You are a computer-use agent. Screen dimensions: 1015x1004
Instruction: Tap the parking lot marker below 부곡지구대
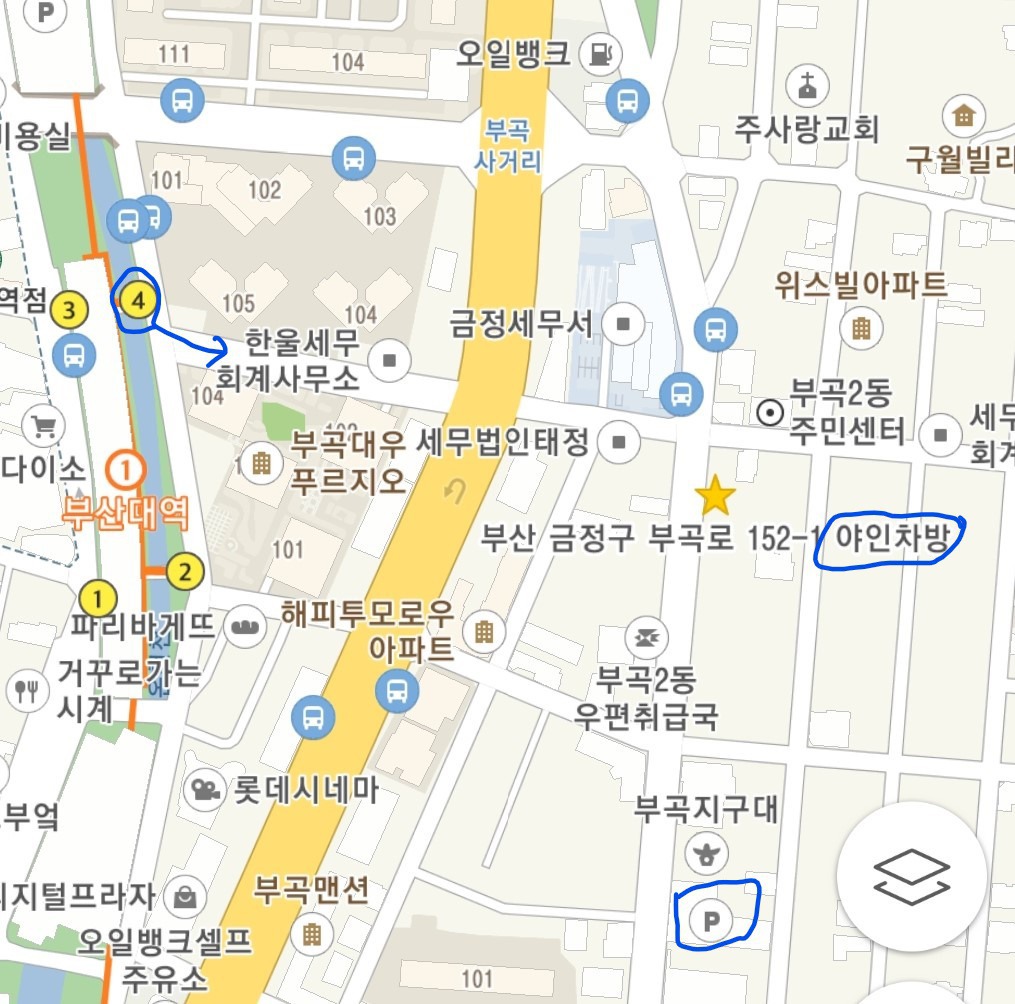click(x=712, y=918)
